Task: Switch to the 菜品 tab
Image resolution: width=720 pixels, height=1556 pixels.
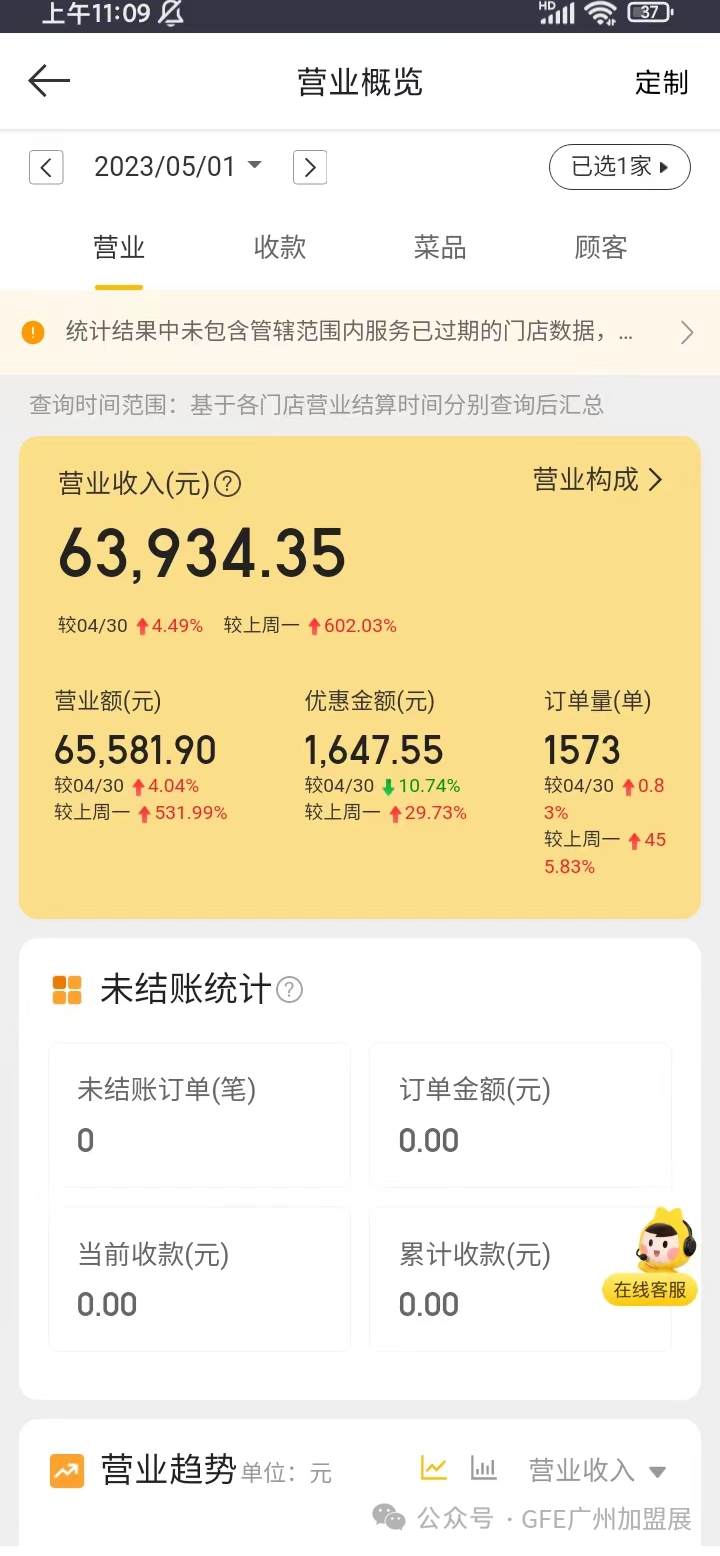Action: [440, 247]
